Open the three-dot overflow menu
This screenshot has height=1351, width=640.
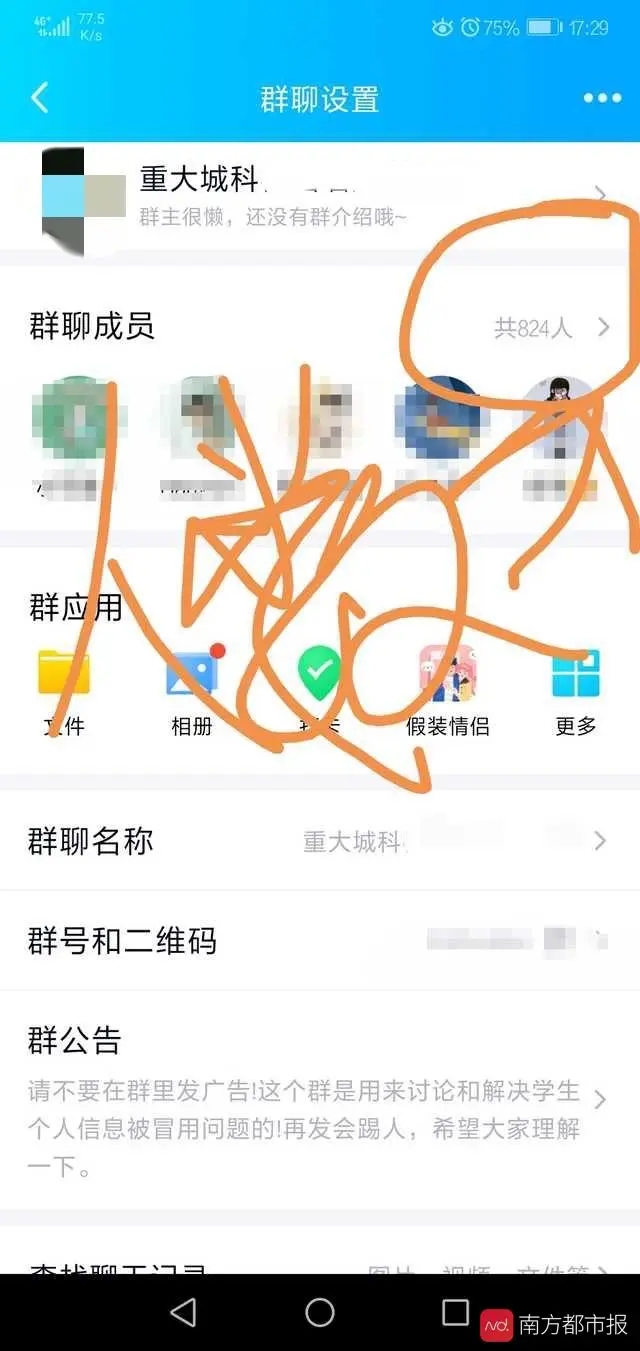(602, 98)
